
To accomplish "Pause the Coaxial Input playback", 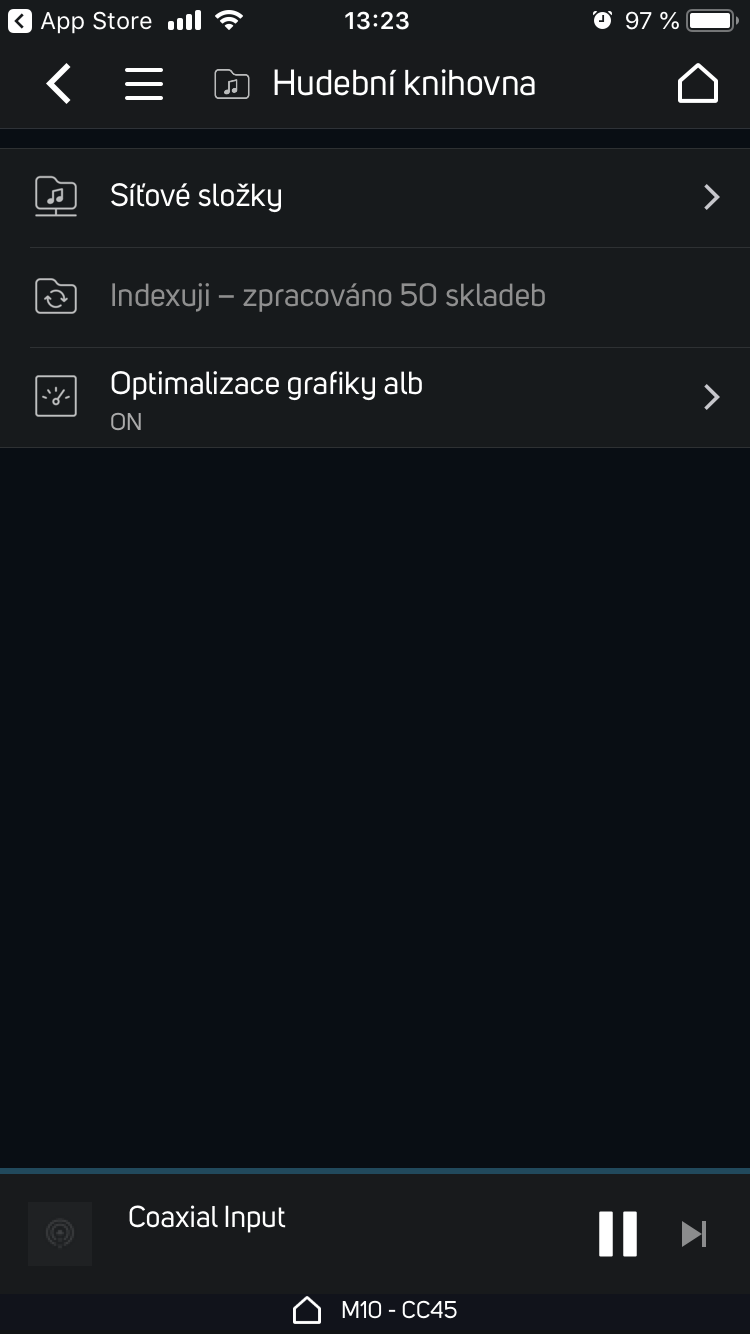I will point(618,1233).
